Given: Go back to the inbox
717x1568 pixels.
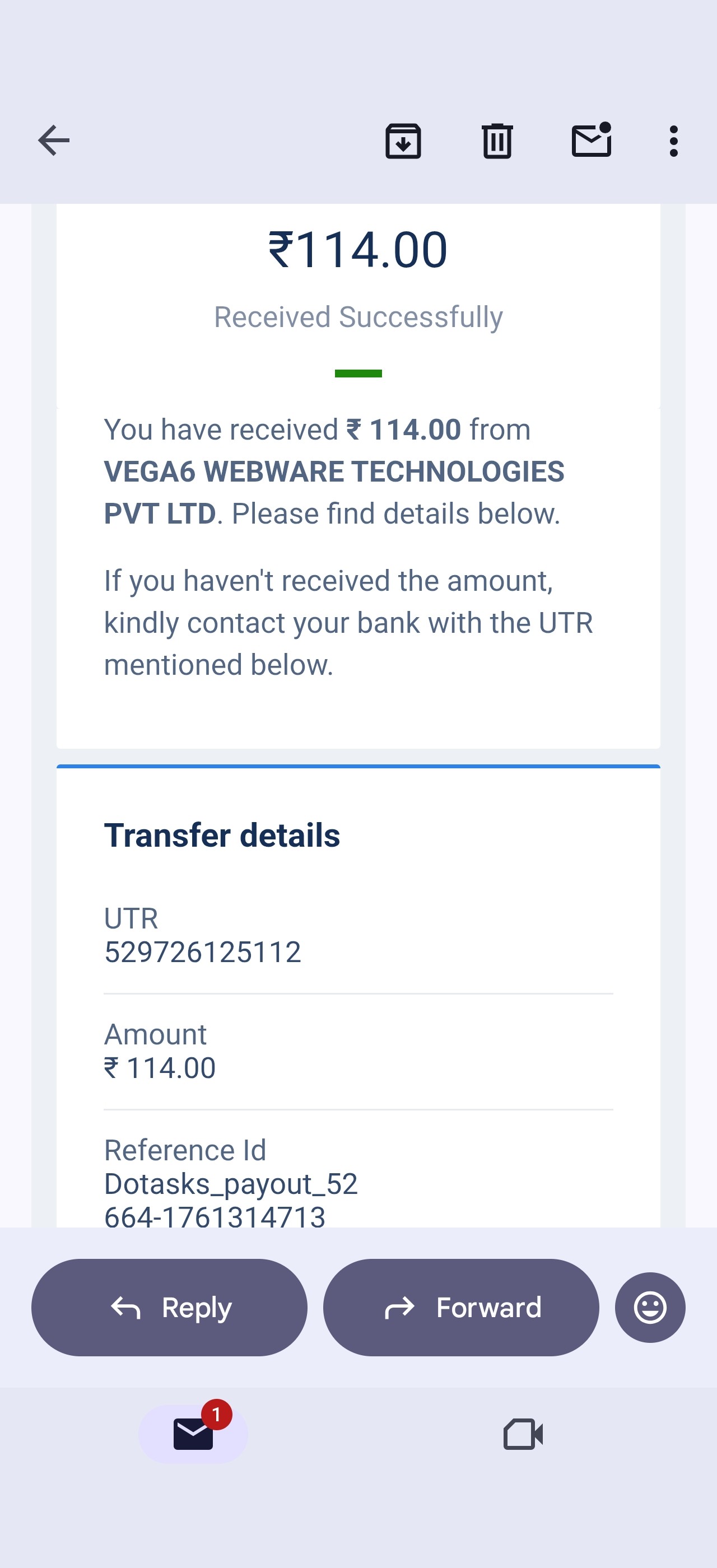Looking at the screenshot, I should (x=54, y=141).
